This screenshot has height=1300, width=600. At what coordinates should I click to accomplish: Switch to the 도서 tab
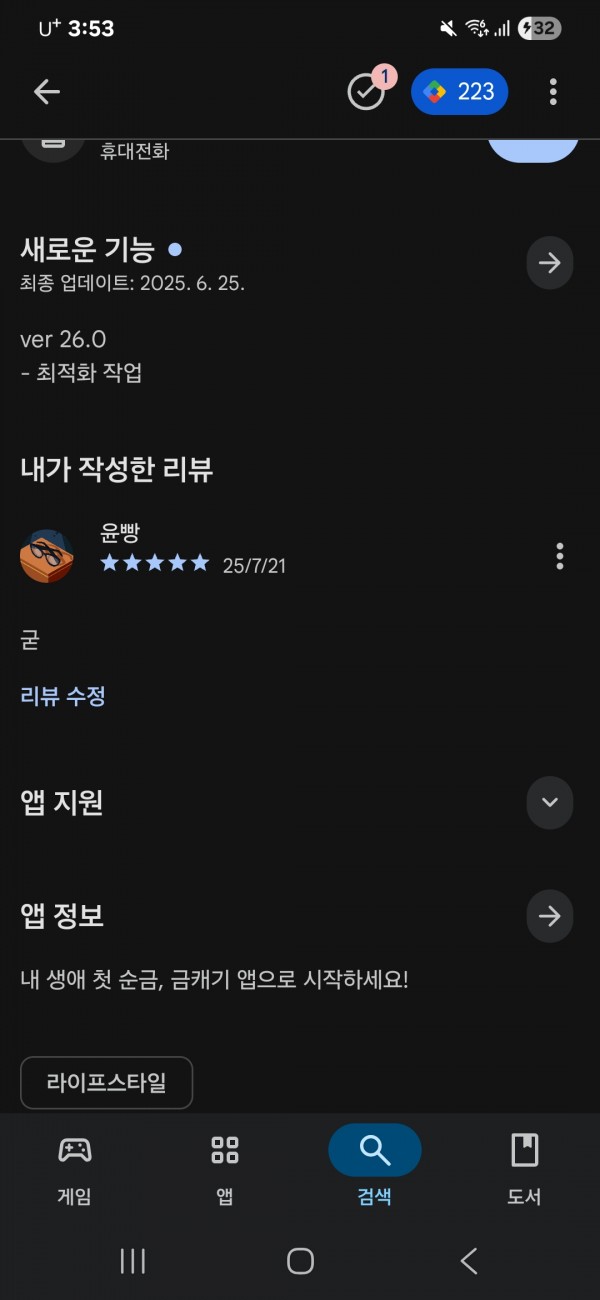[x=524, y=1168]
